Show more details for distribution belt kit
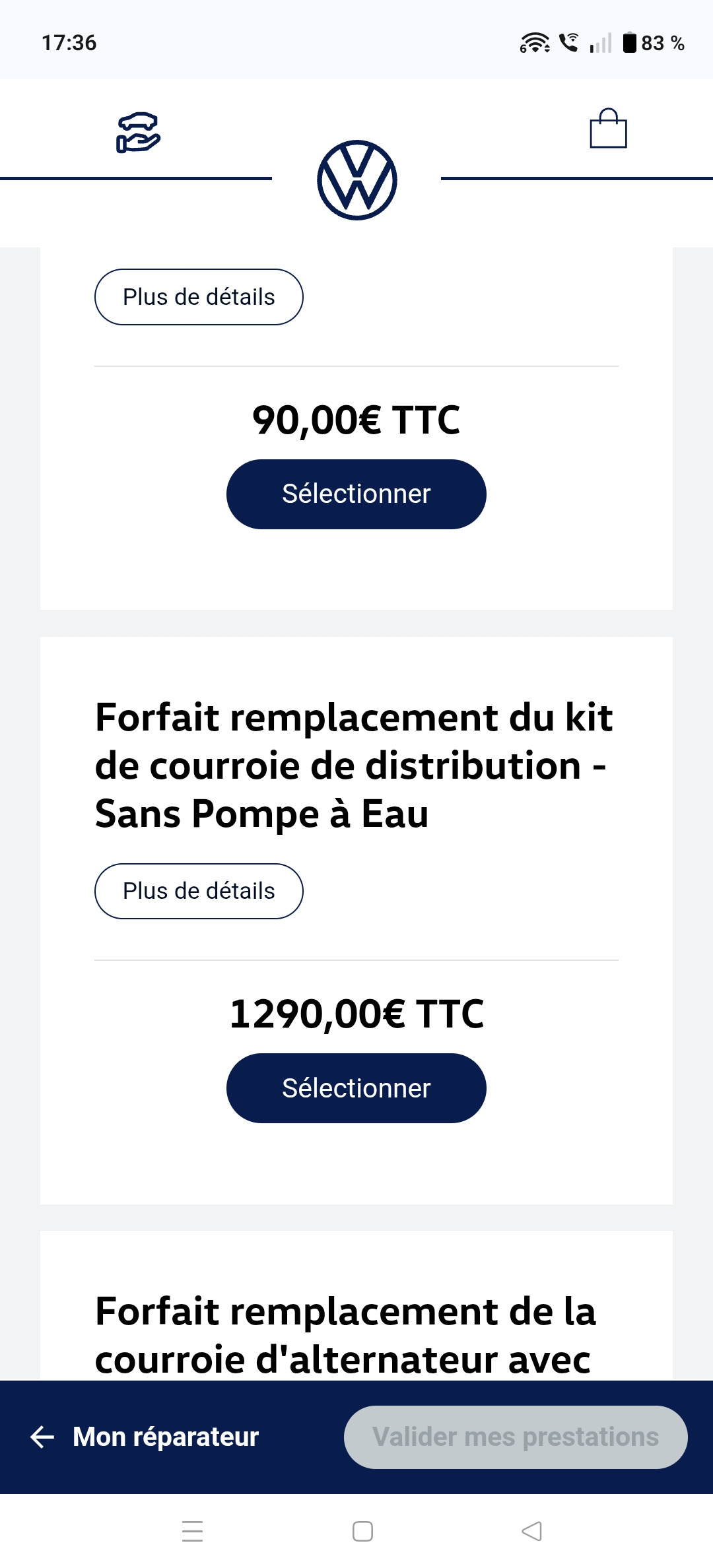The image size is (713, 1568). 199,891
